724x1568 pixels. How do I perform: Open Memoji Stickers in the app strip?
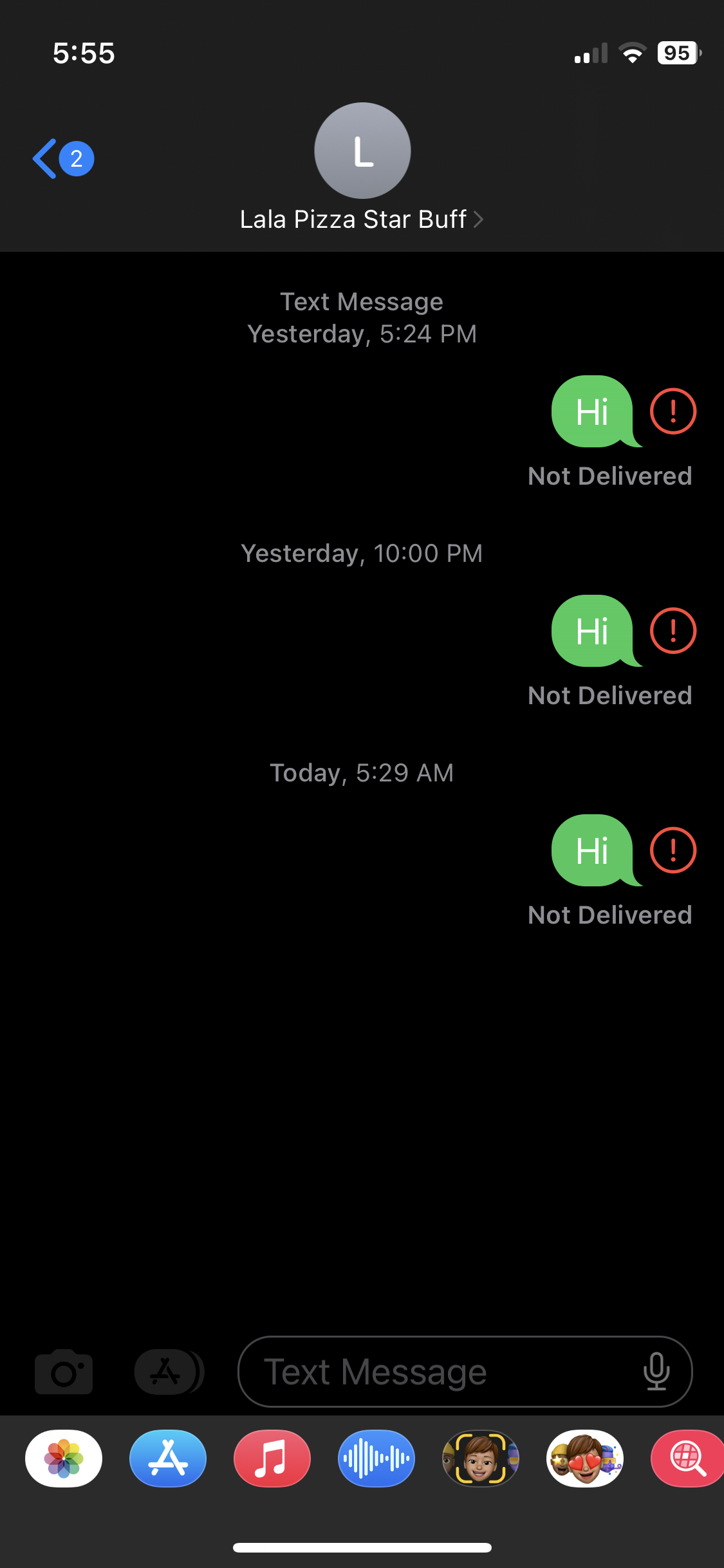click(585, 1459)
